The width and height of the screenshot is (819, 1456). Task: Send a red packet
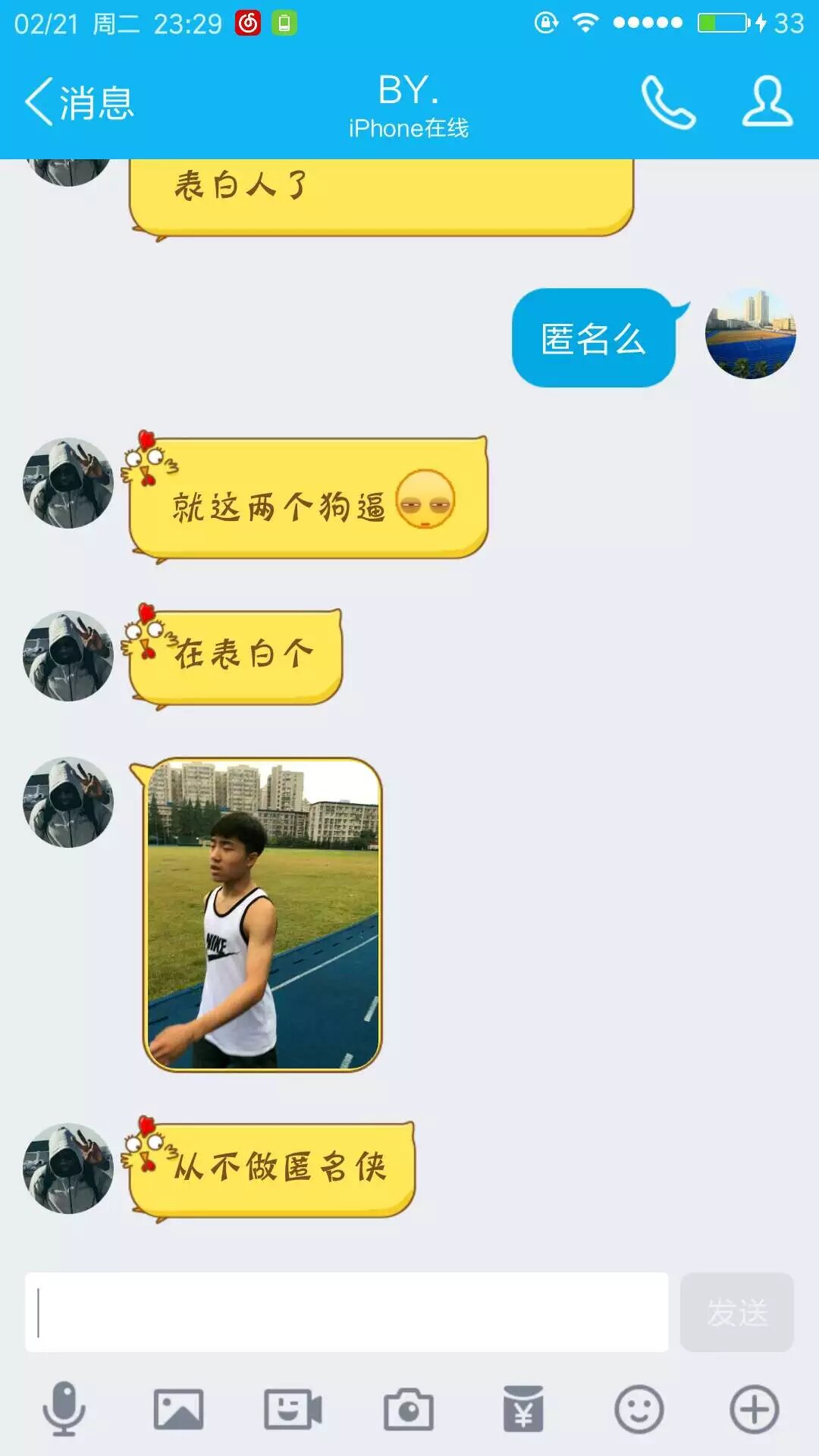tap(523, 1409)
